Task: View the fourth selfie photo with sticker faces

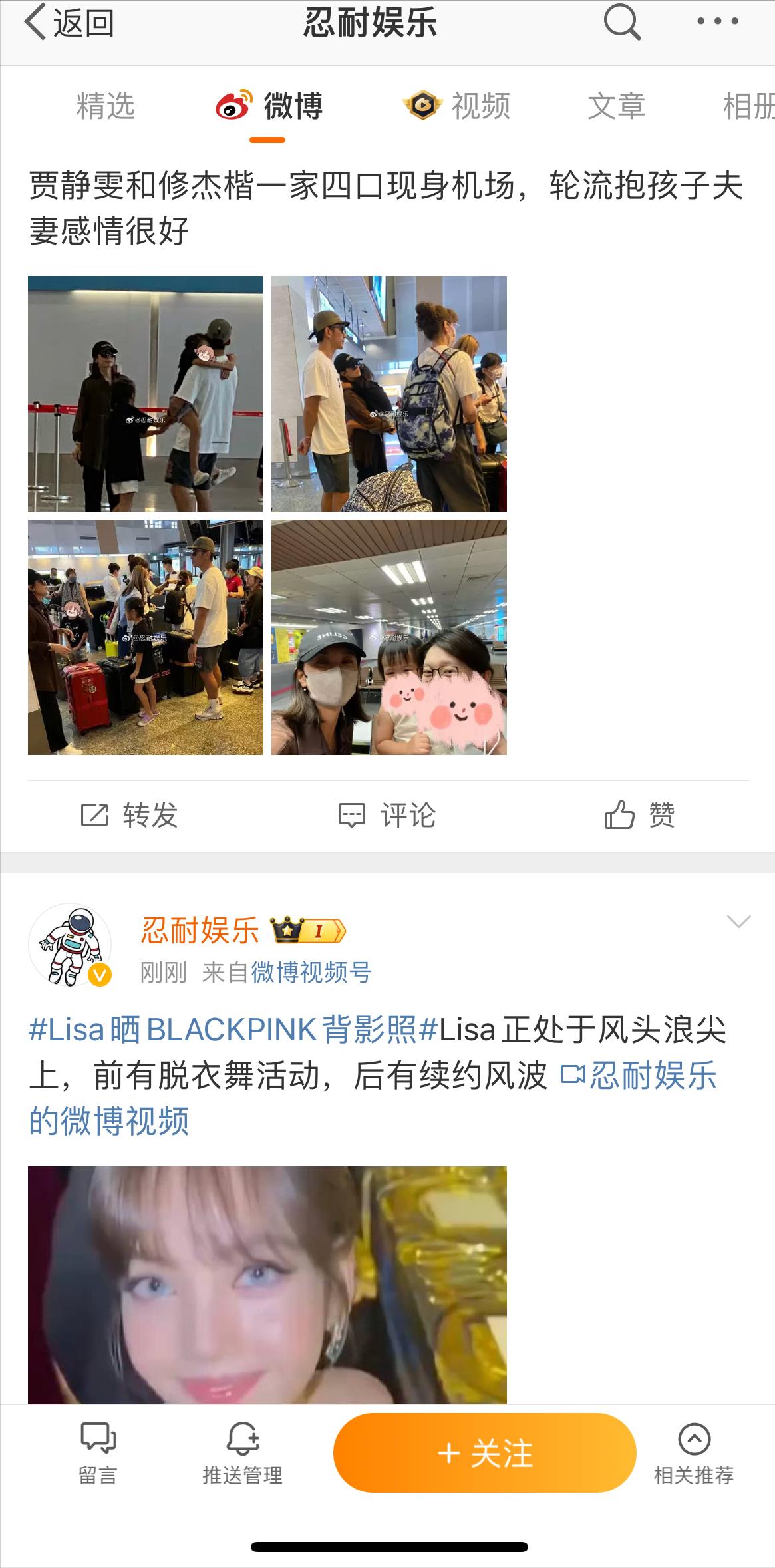Action: click(x=389, y=637)
